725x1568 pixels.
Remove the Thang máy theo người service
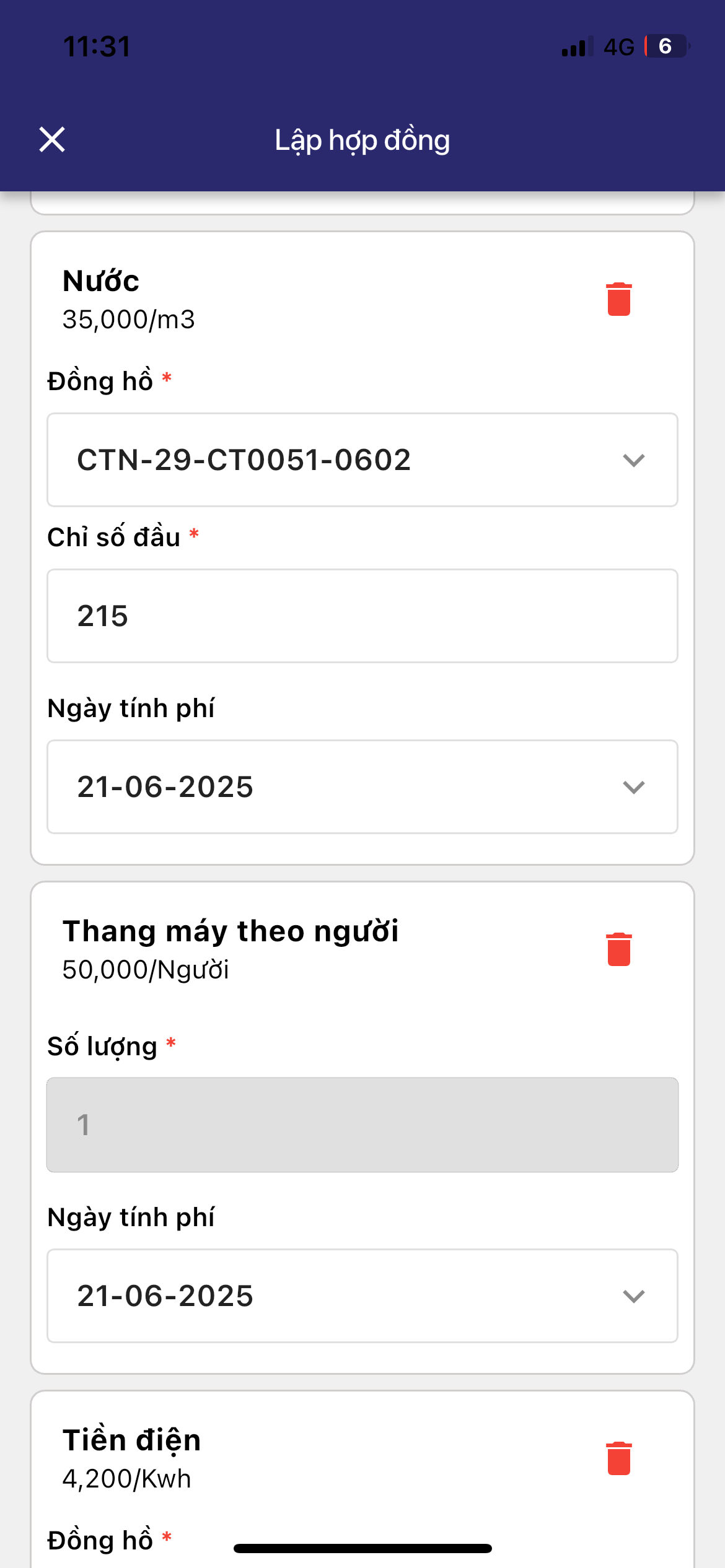click(618, 949)
